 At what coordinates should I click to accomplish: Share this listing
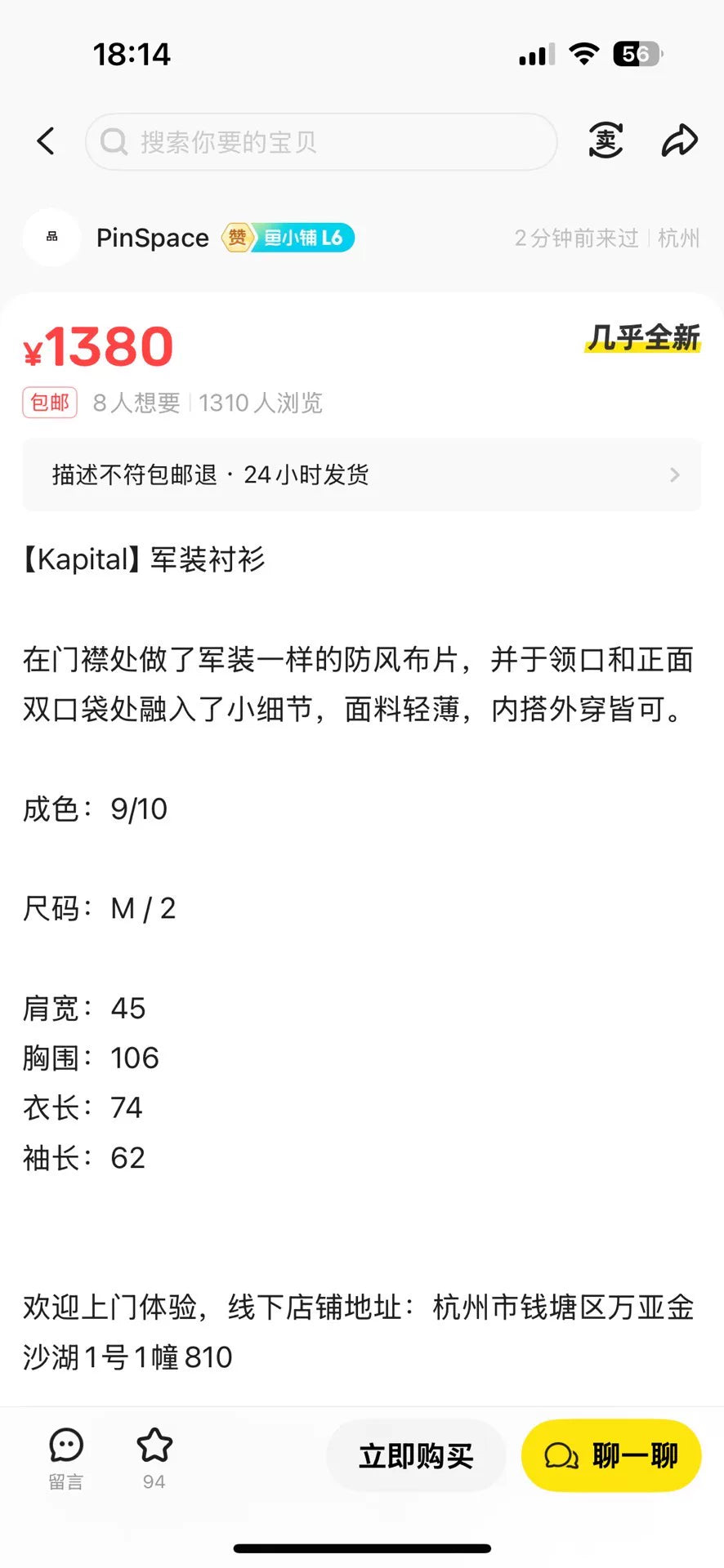(679, 141)
